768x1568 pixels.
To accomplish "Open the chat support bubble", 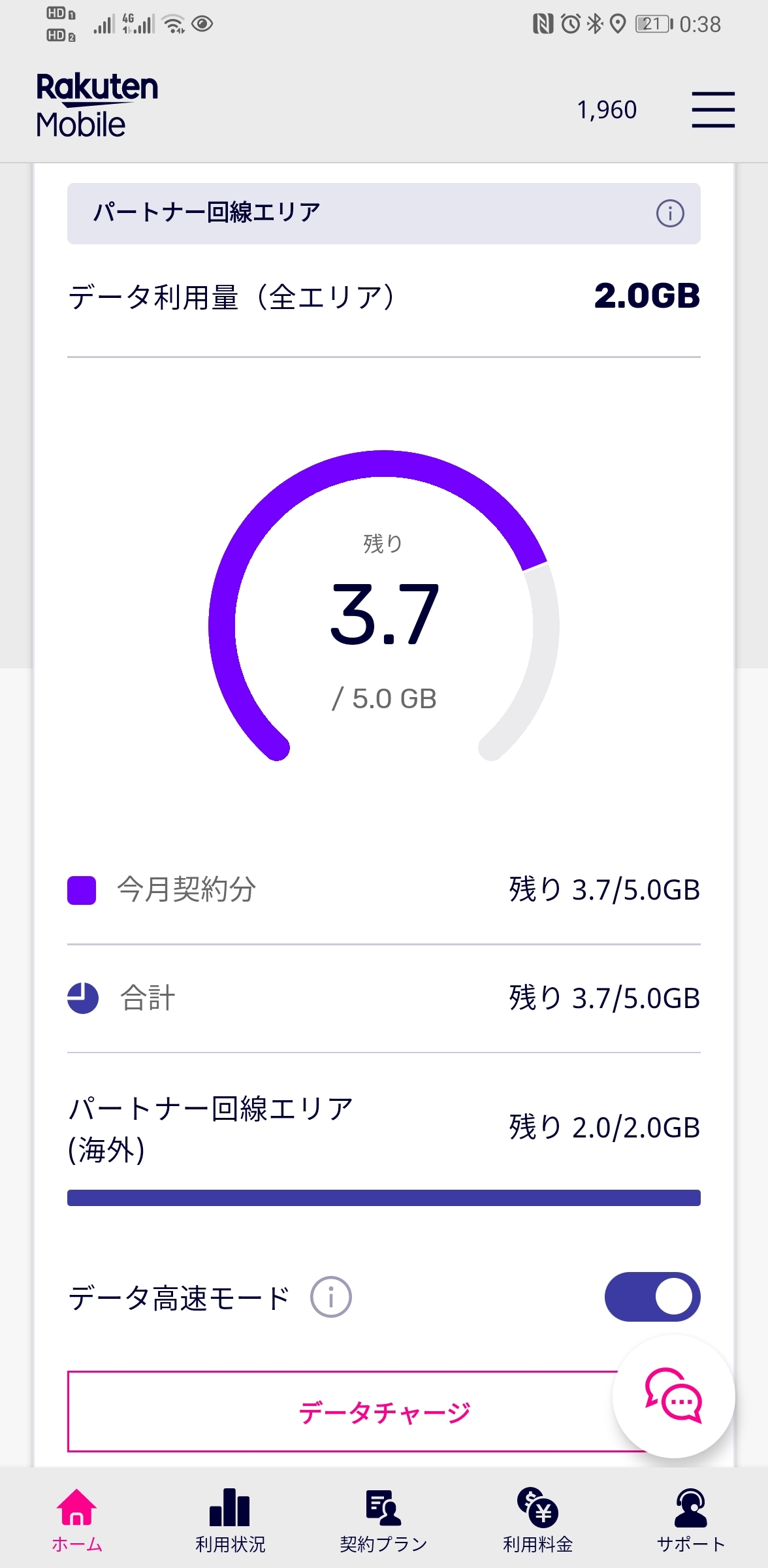I will point(673,1396).
